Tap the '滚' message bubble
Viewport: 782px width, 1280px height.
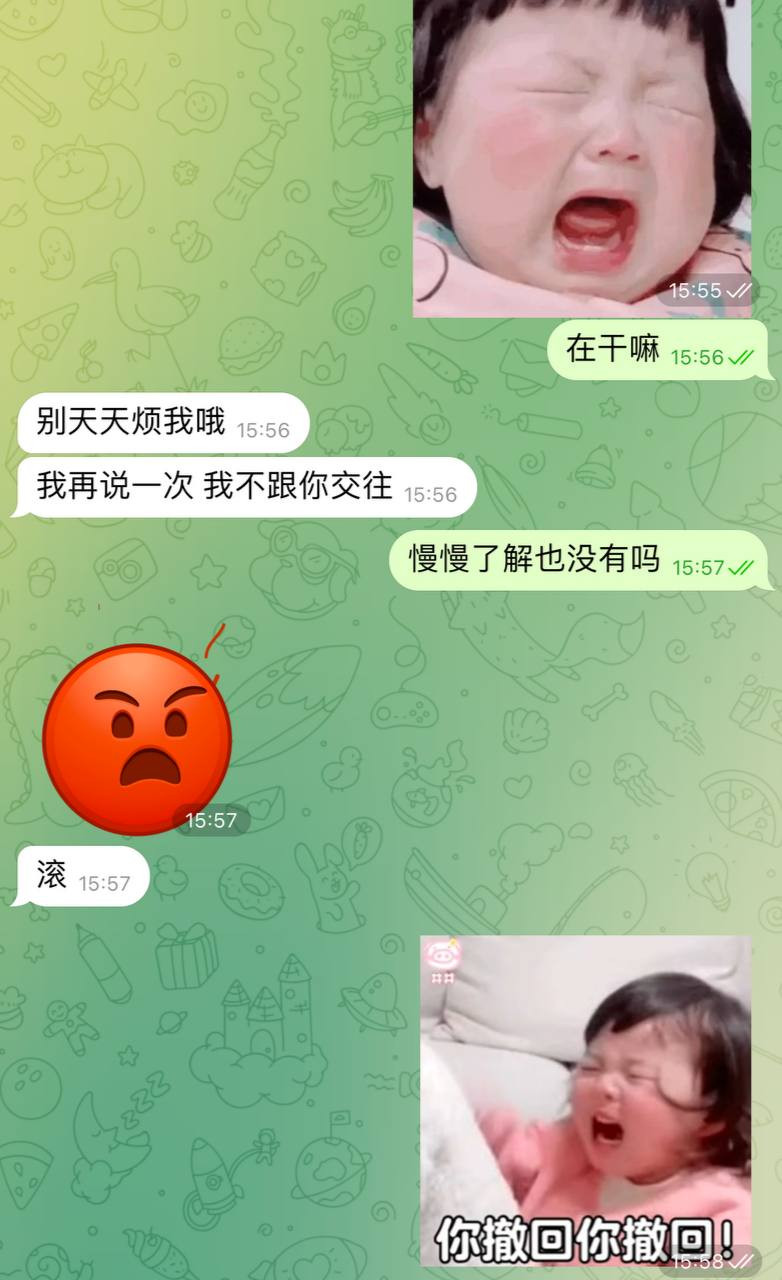coord(82,877)
